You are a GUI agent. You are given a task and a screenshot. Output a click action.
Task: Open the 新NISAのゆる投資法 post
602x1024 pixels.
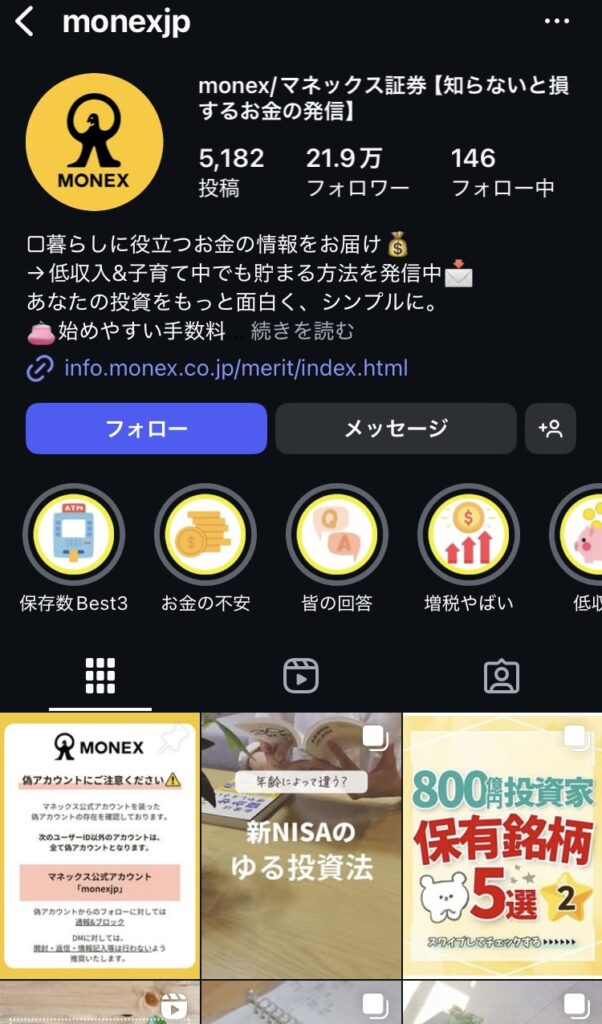click(301, 845)
